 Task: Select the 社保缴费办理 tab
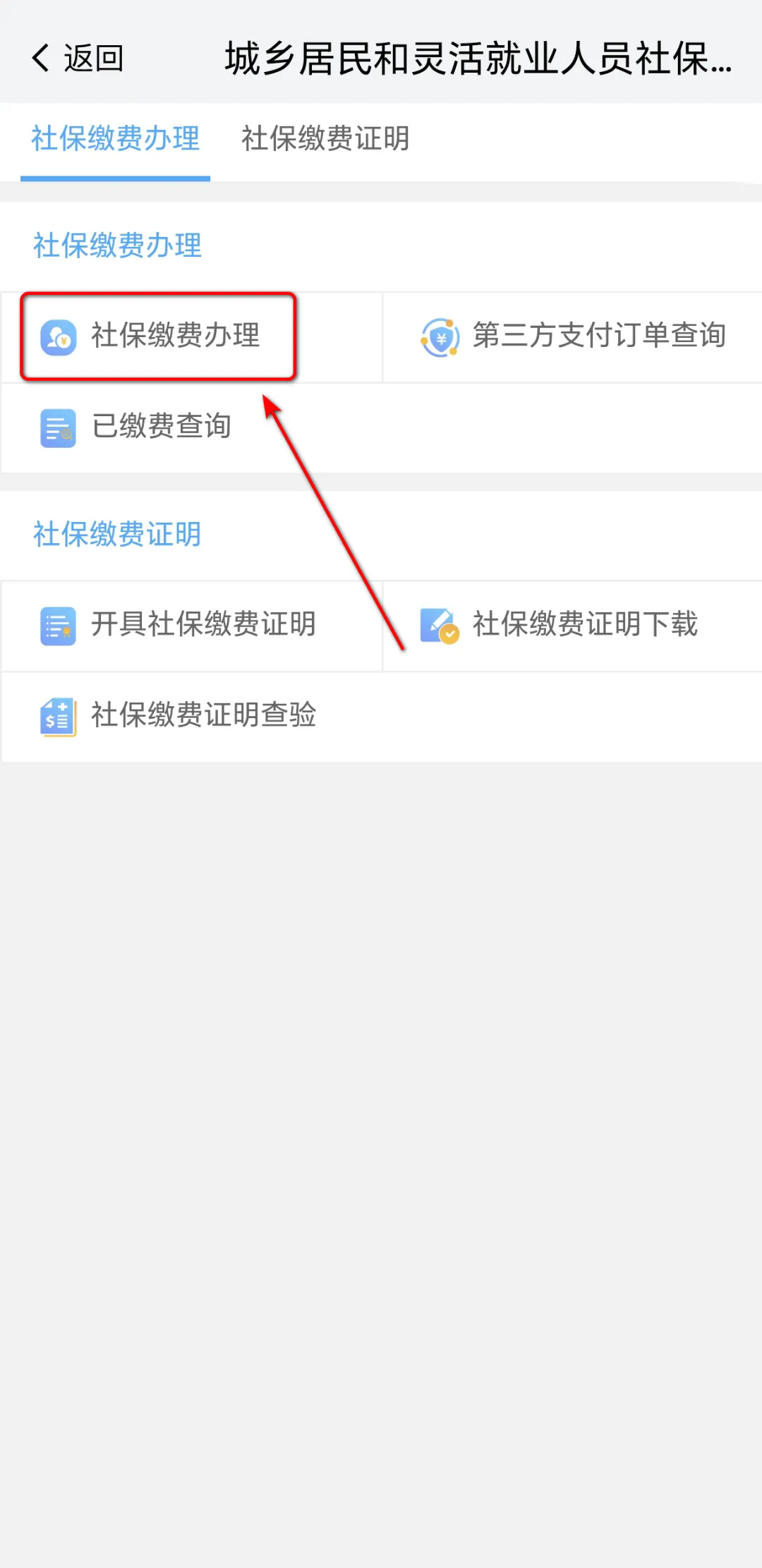click(x=115, y=140)
